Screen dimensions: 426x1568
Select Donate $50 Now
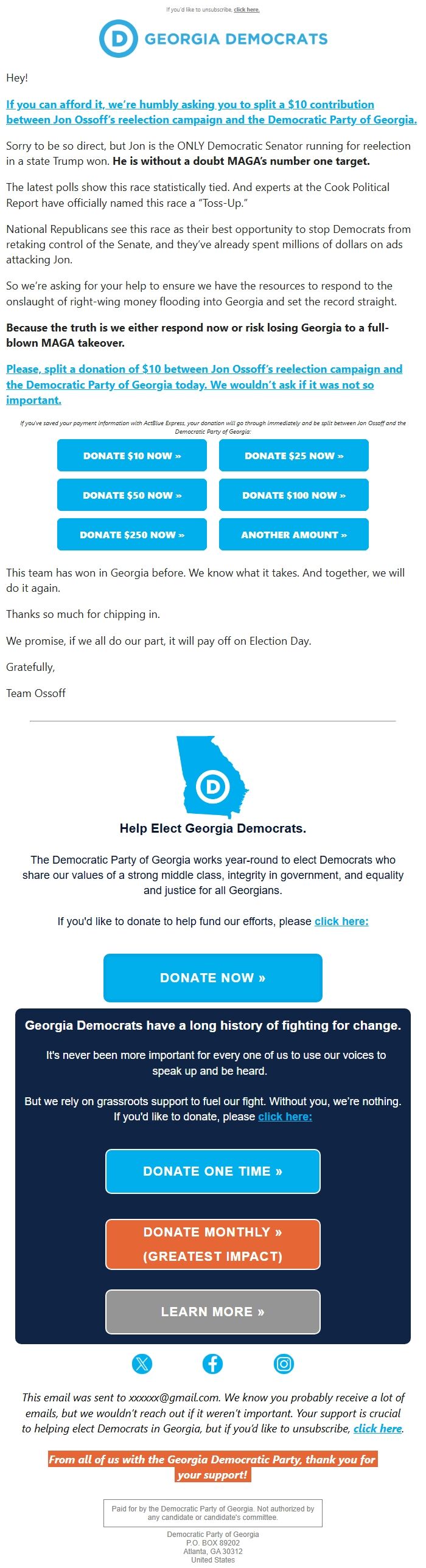coord(131,495)
